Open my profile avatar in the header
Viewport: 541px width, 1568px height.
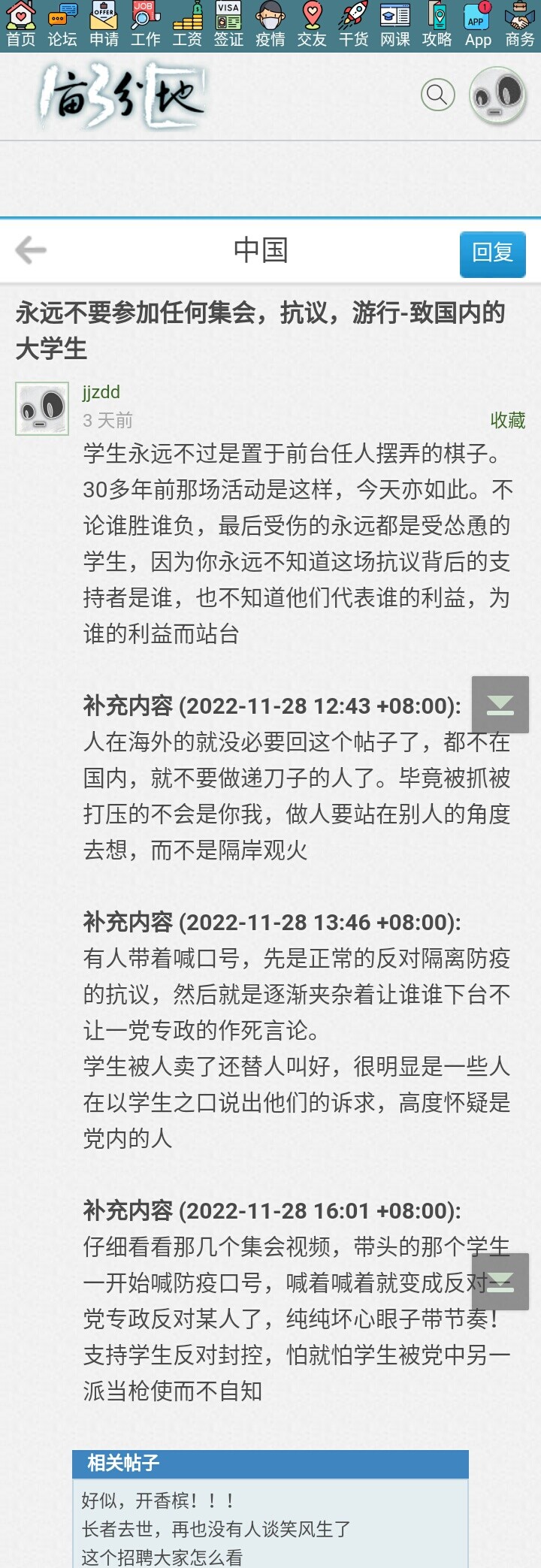497,95
